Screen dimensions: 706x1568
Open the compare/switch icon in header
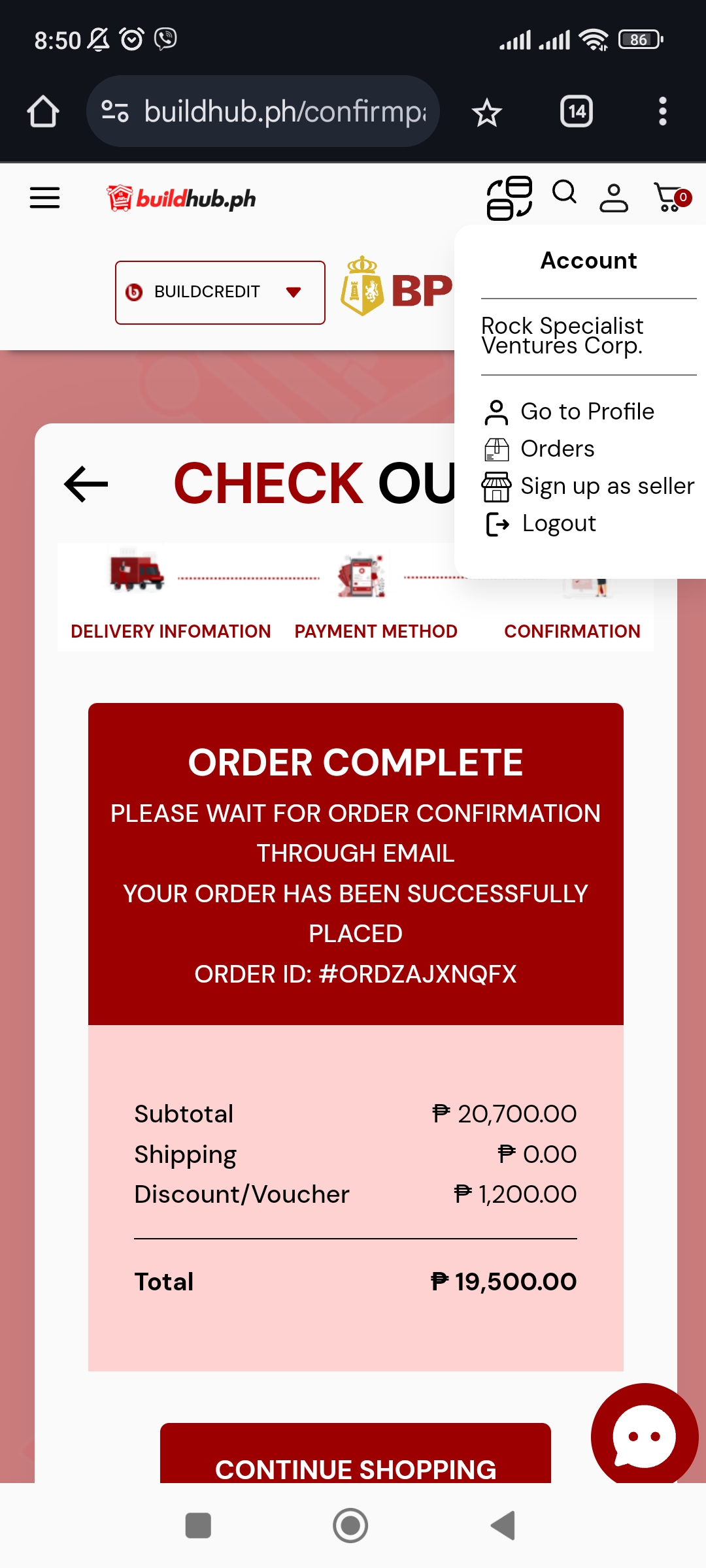509,198
